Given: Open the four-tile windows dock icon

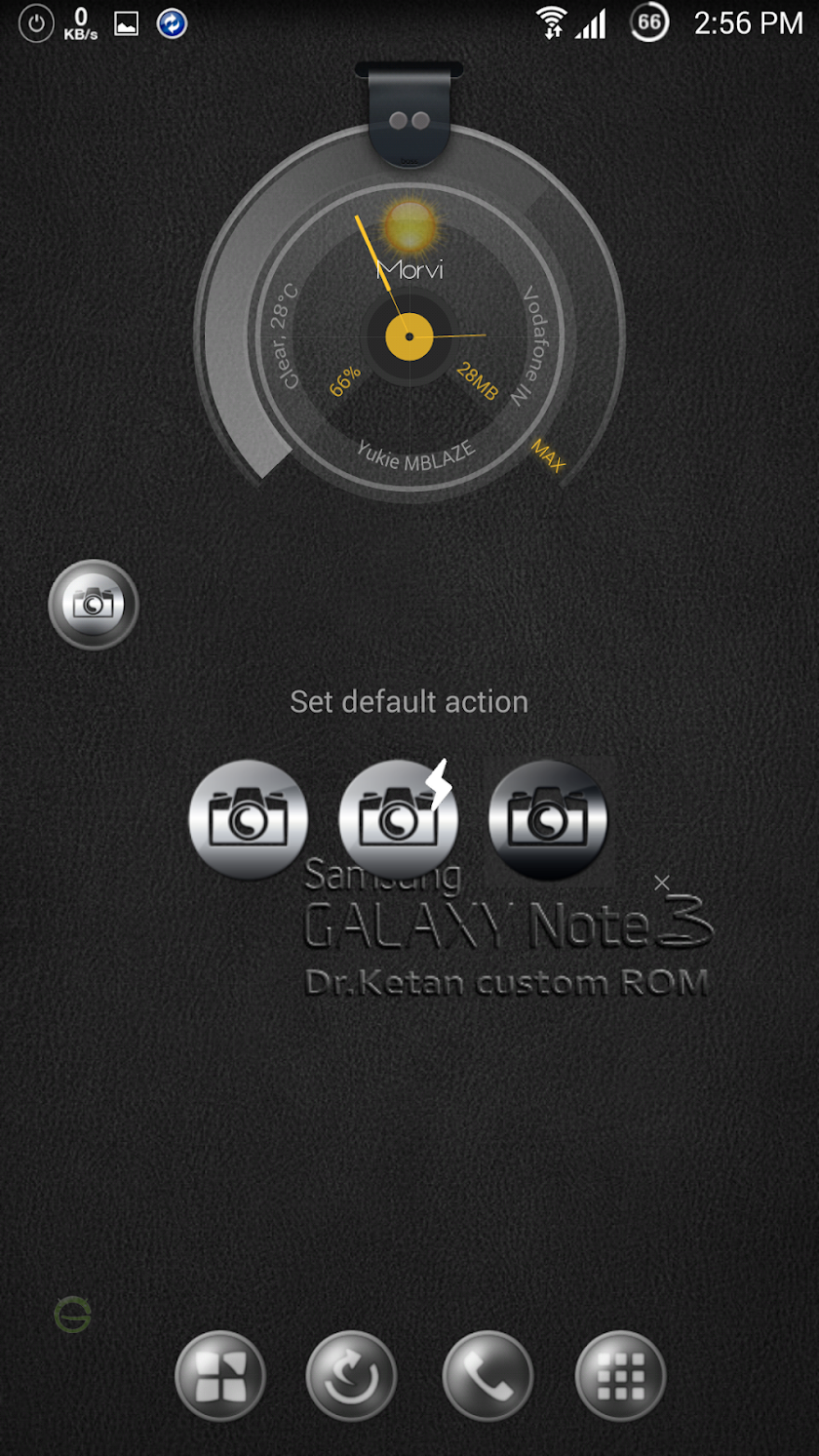Looking at the screenshot, I should tap(220, 1376).
